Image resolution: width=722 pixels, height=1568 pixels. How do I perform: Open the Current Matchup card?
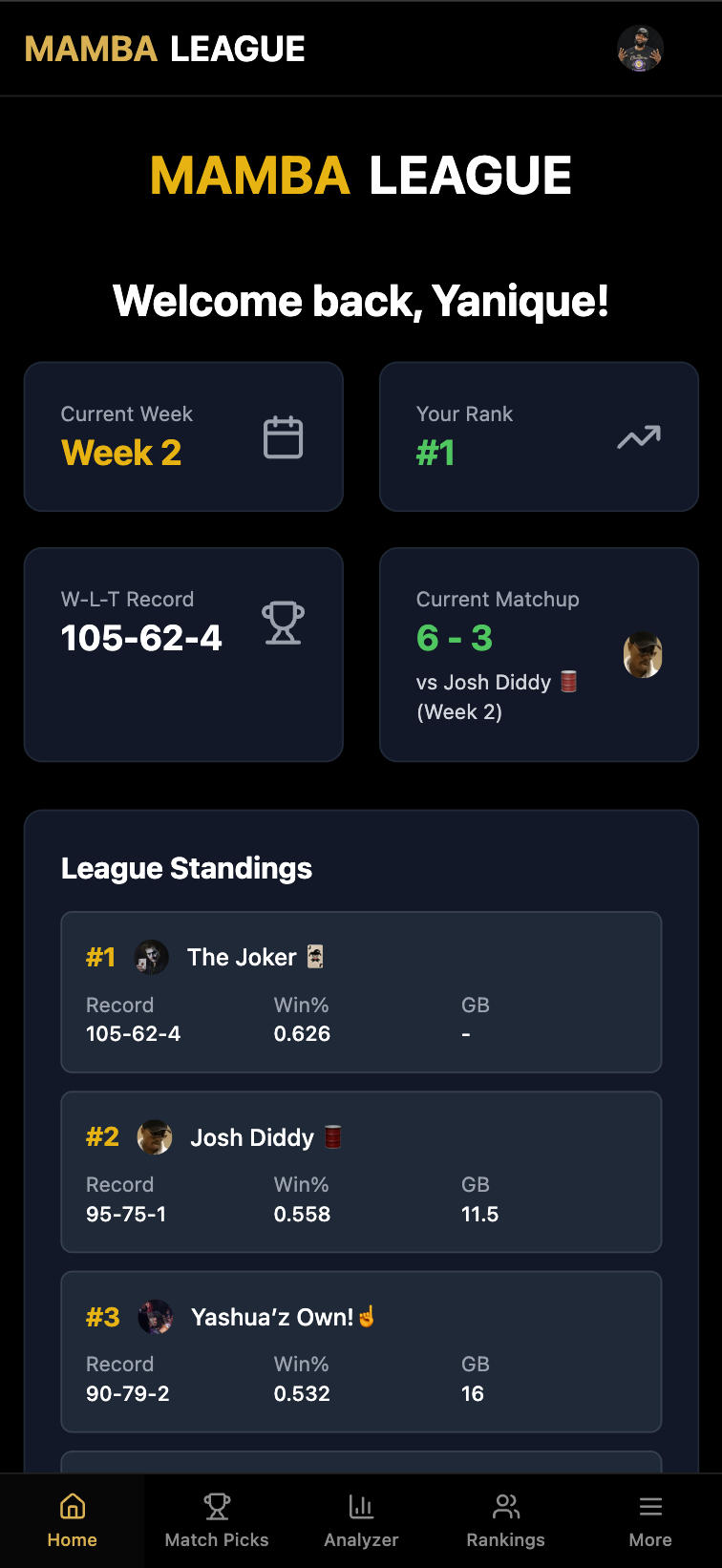point(539,654)
